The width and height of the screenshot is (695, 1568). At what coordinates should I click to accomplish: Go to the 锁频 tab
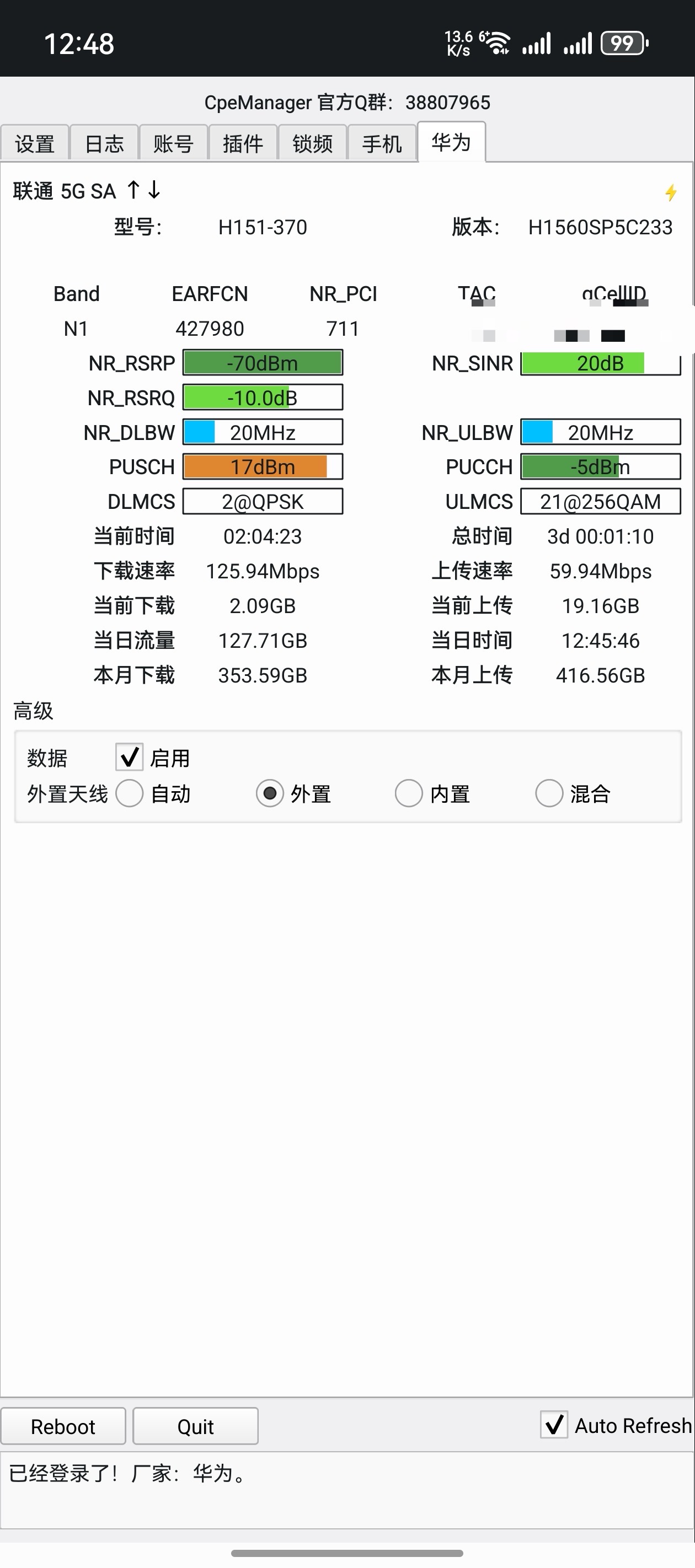tap(313, 144)
